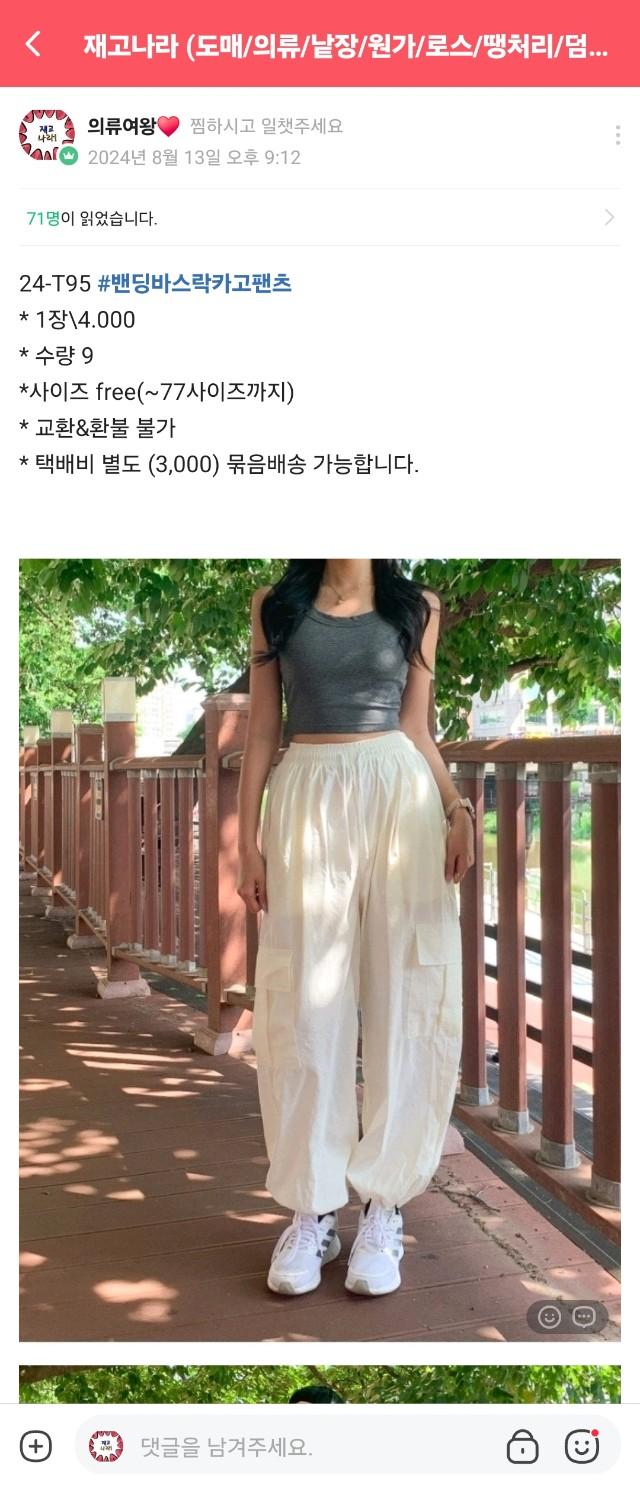Comment on the photo via bubble icon
640x1485 pixels.
[x=585, y=1317]
